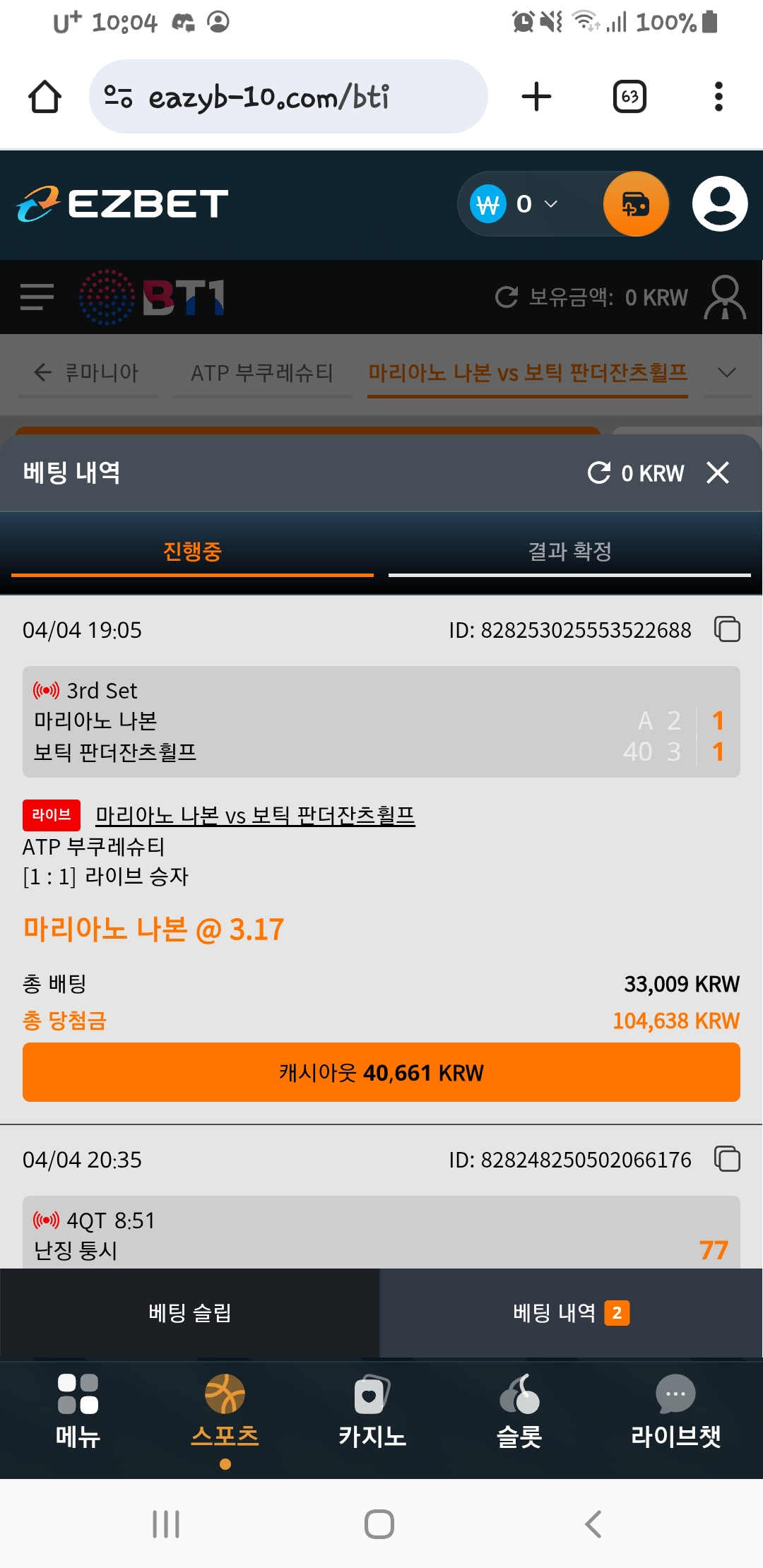
Task: Open the currency dropdown next to W 0
Action: (549, 203)
